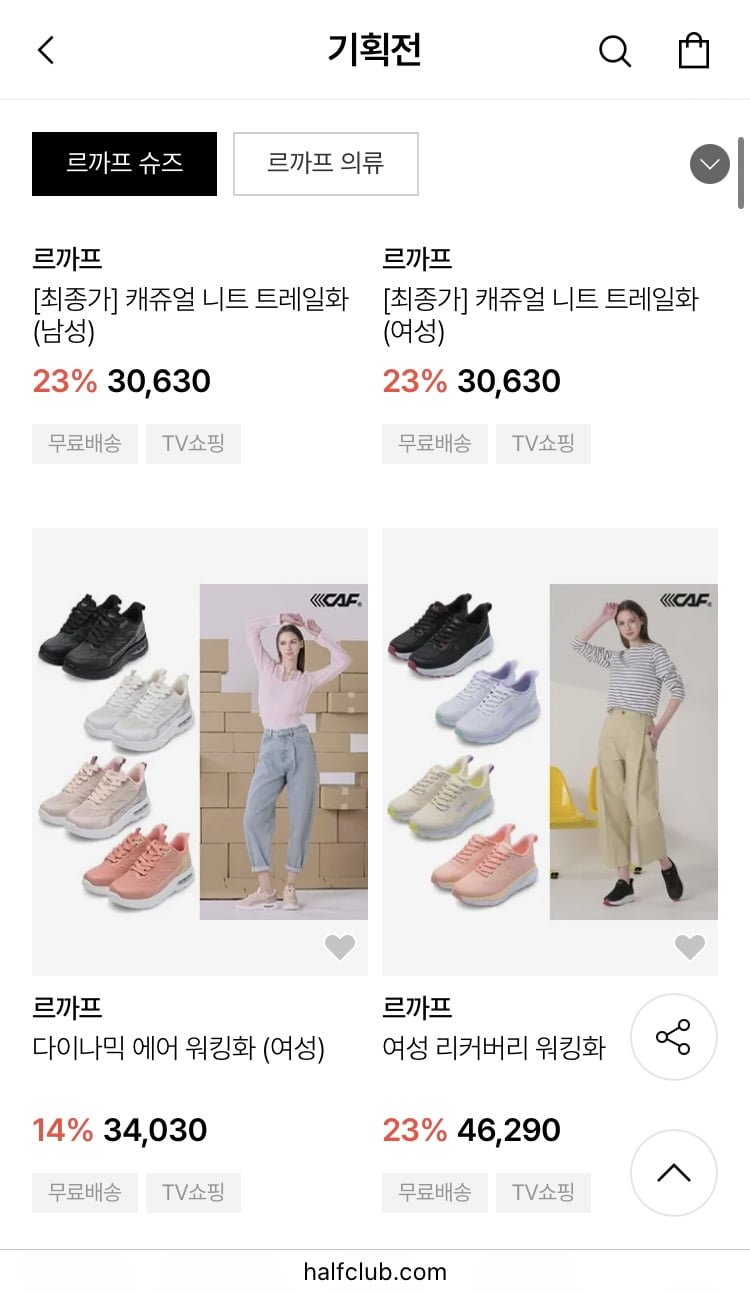
Task: Like the 여성 리커버리 워킹화 item
Action: (x=690, y=947)
